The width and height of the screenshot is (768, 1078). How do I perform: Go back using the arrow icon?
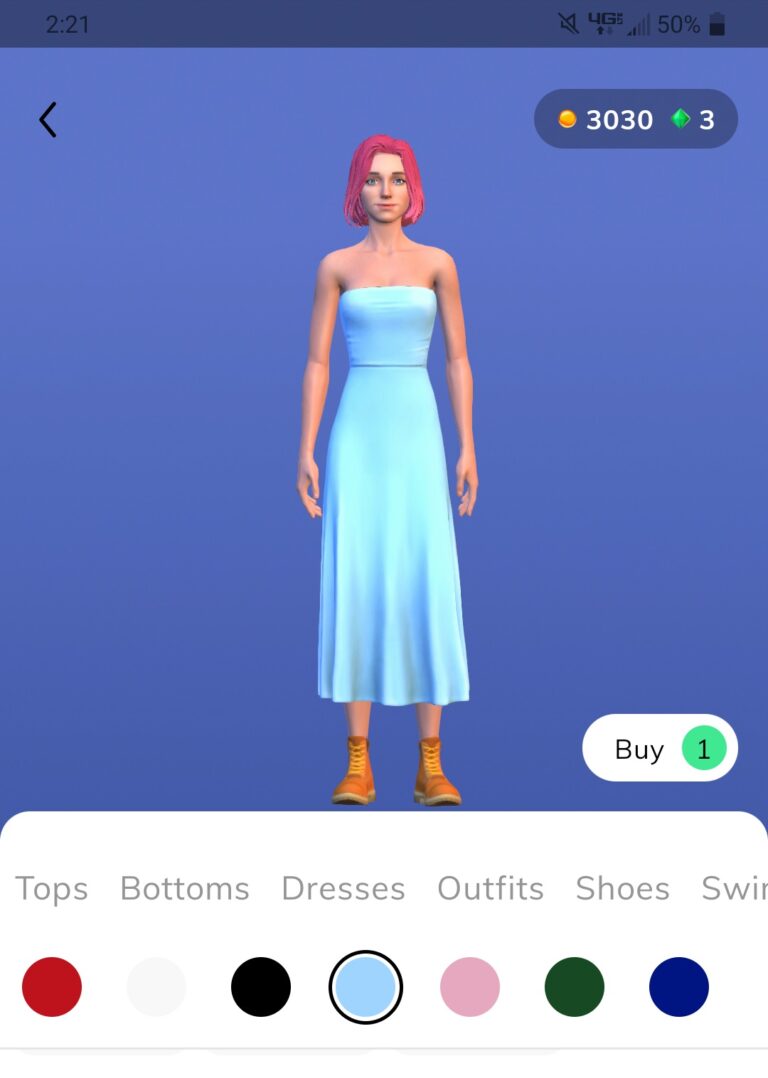point(47,120)
